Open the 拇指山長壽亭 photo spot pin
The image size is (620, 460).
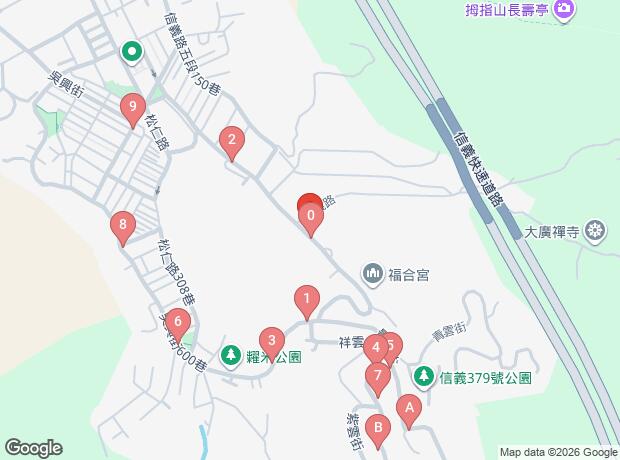[566, 9]
